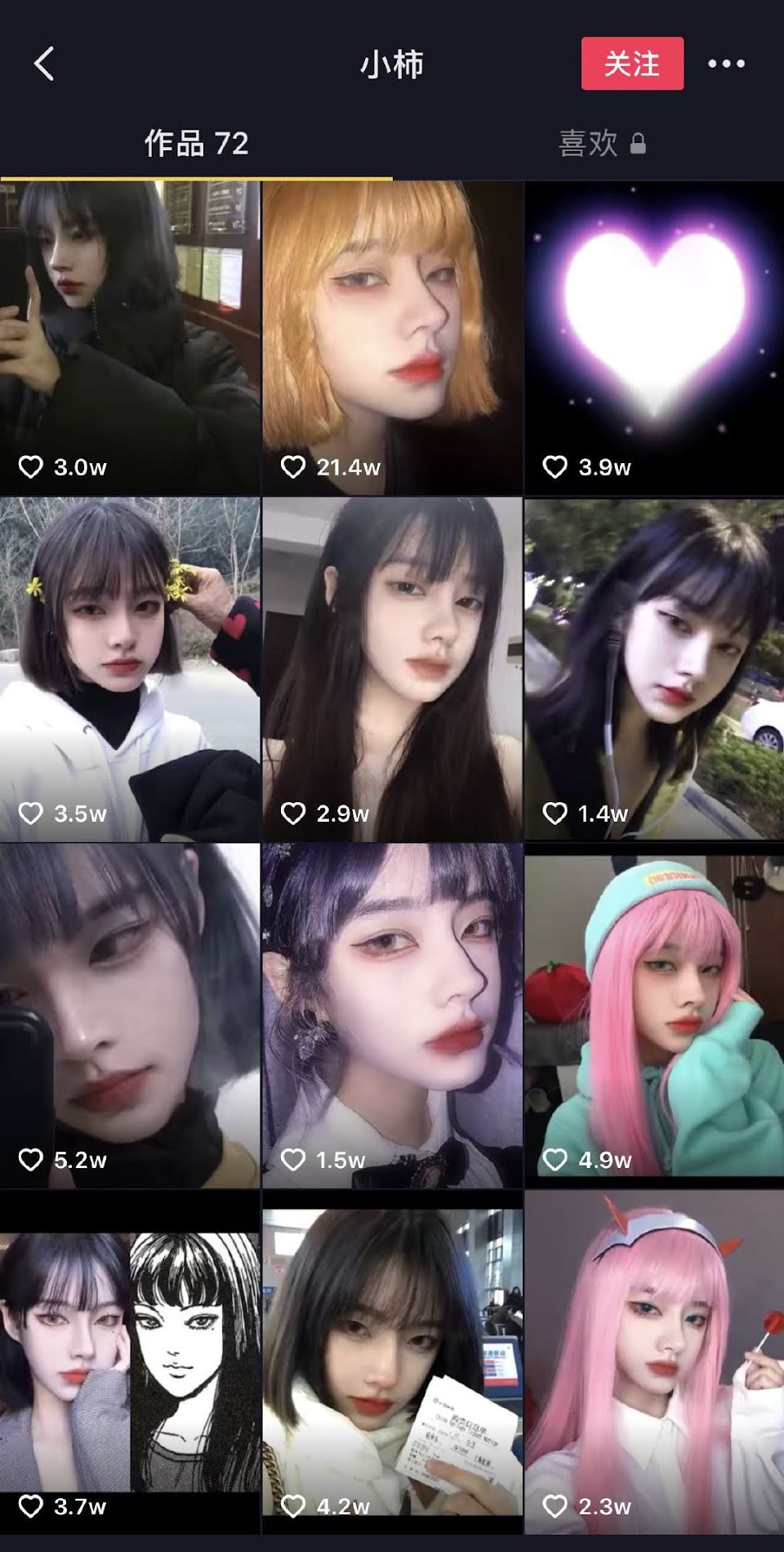Open the video with 3.0w likes
Viewport: 784px width, 1552px height.
click(x=130, y=337)
